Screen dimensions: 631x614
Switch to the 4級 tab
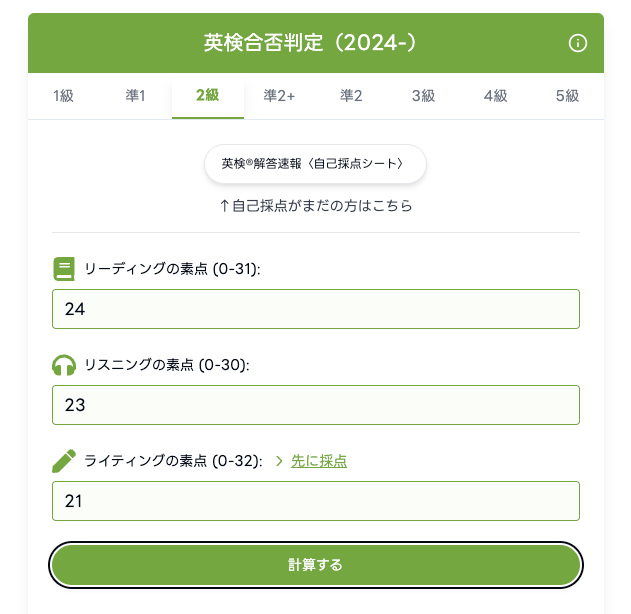pyautogui.click(x=495, y=96)
